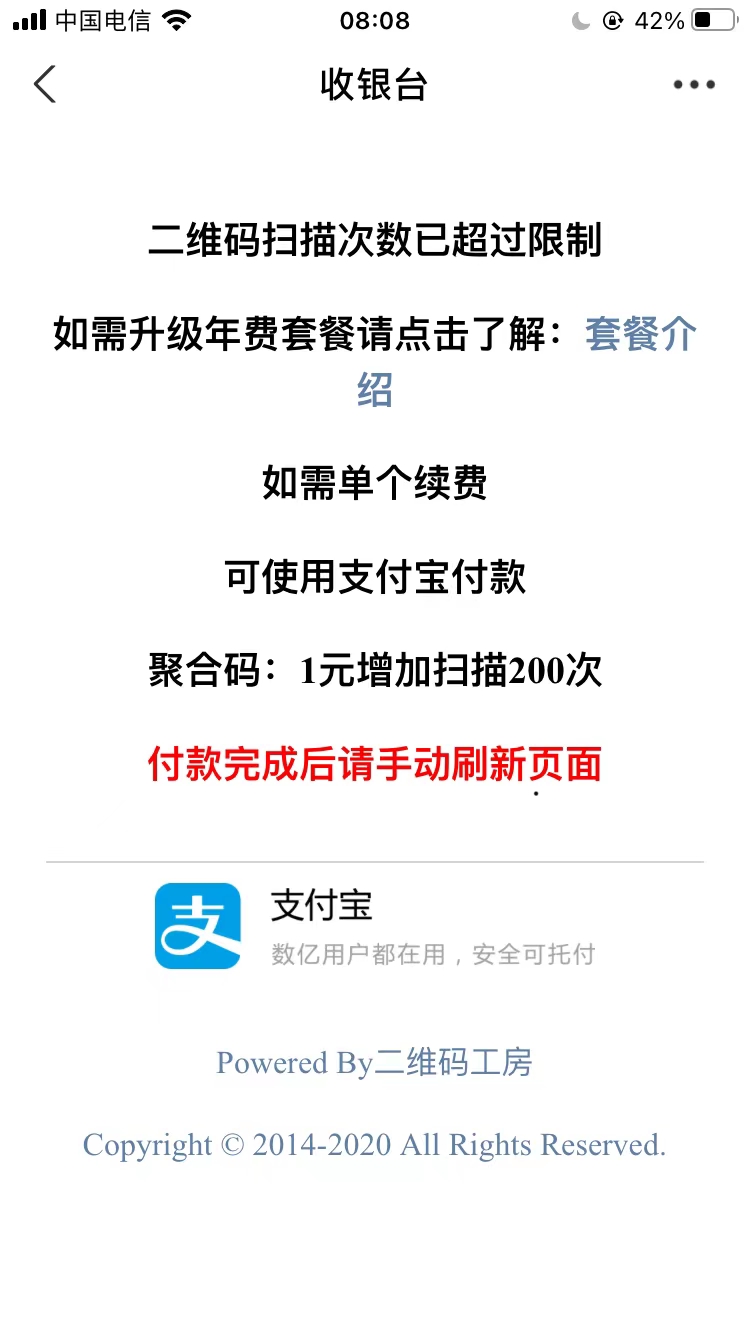The width and height of the screenshot is (750, 1334).
Task: Go back from the 收银台 page
Action: (44, 84)
